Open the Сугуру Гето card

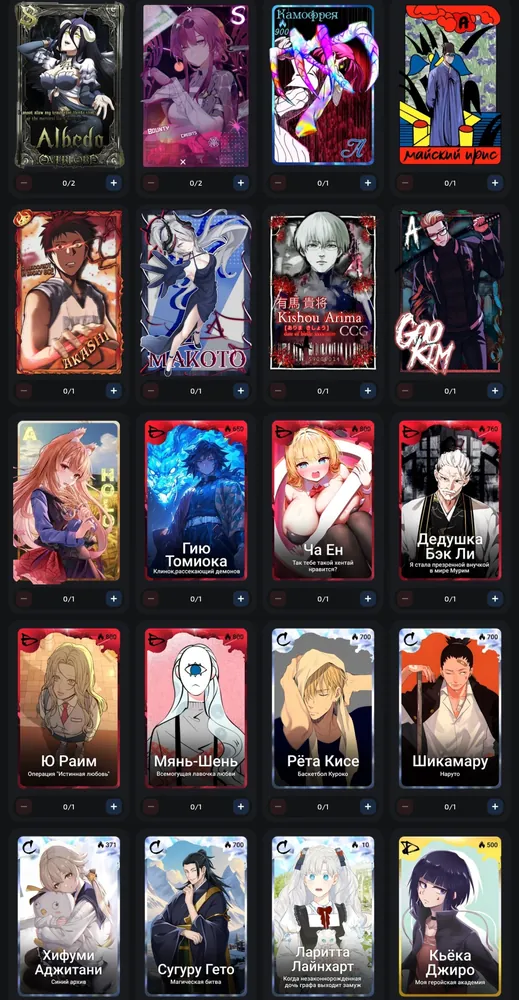click(196, 917)
